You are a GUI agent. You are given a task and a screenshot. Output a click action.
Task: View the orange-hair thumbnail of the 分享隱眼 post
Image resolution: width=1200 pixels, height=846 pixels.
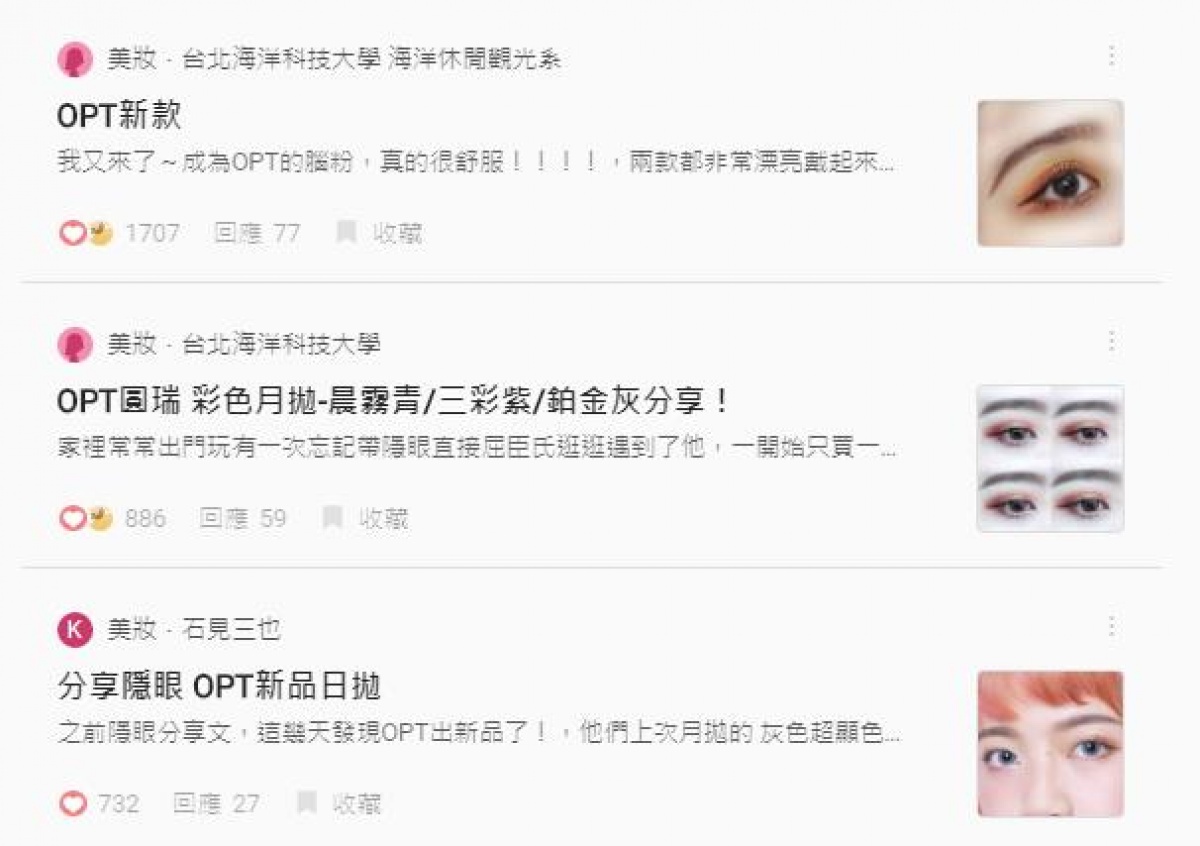1050,744
